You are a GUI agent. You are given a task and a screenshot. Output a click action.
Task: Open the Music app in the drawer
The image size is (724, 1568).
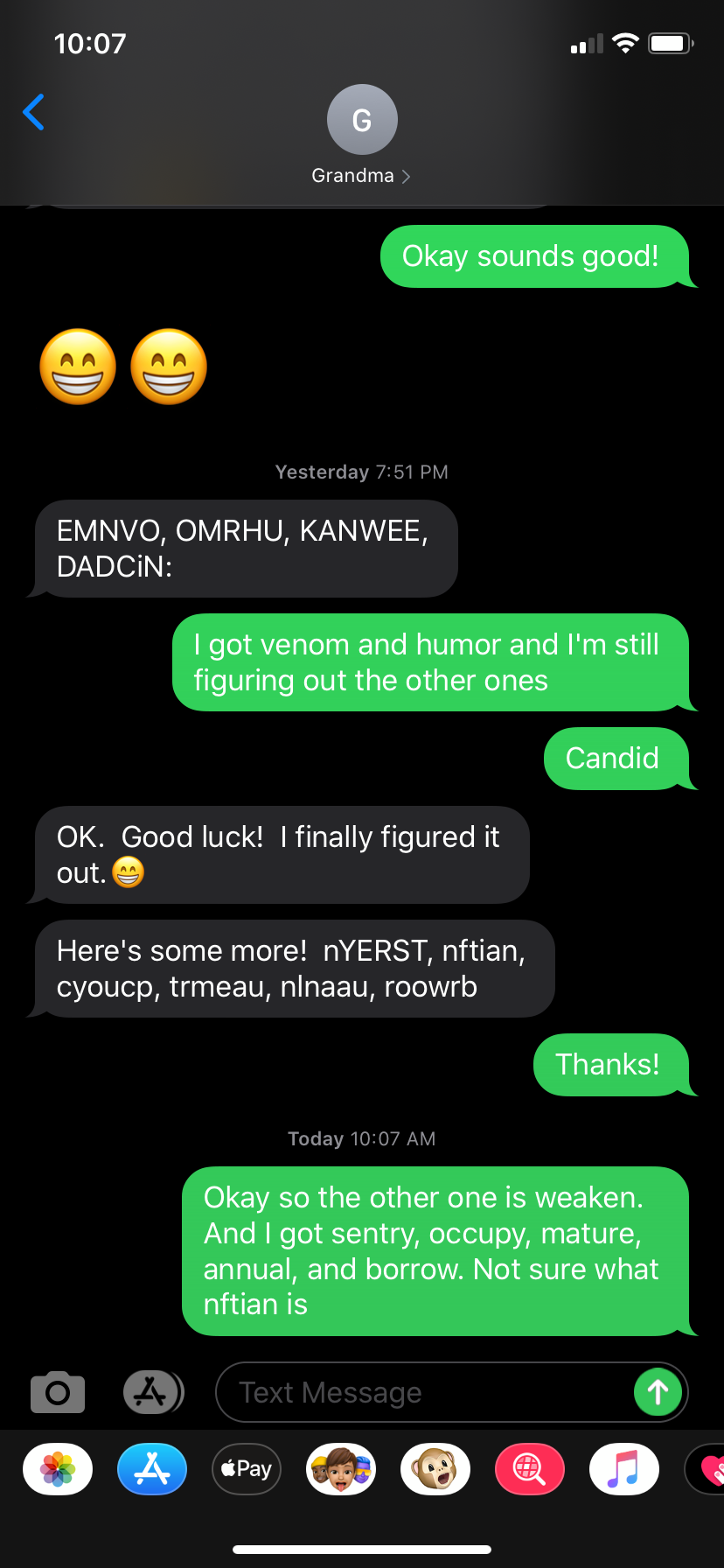click(x=624, y=1468)
